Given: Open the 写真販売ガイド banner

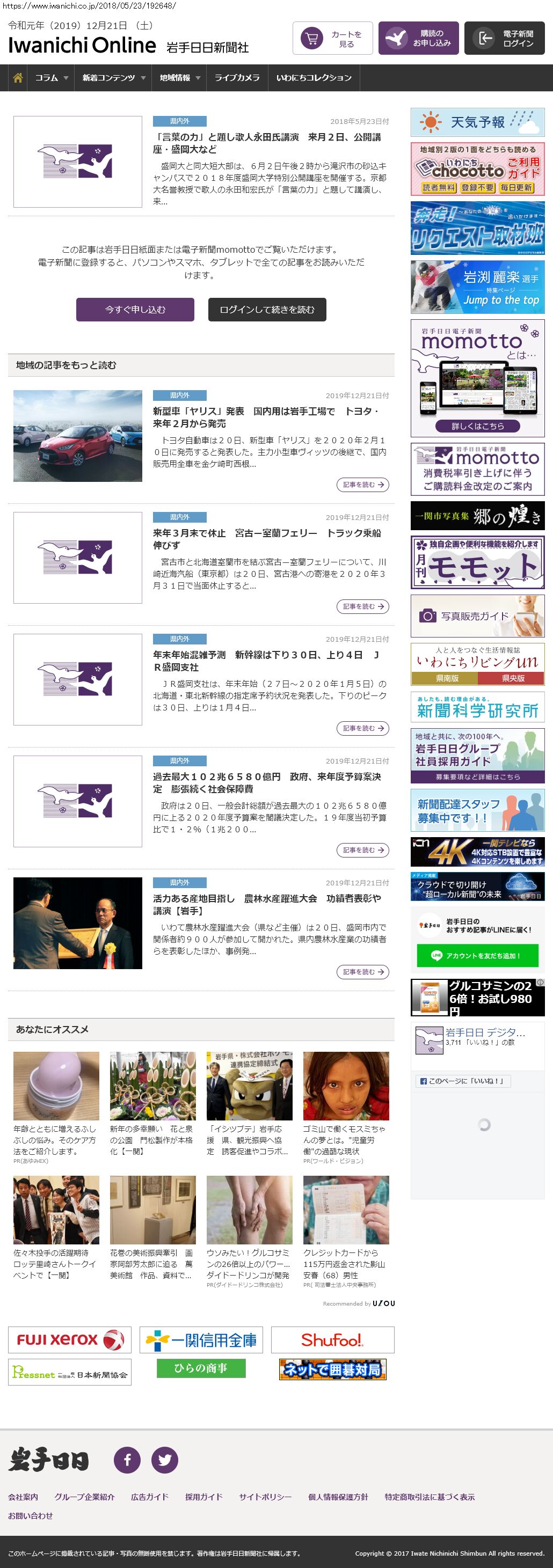Looking at the screenshot, I should click(477, 616).
